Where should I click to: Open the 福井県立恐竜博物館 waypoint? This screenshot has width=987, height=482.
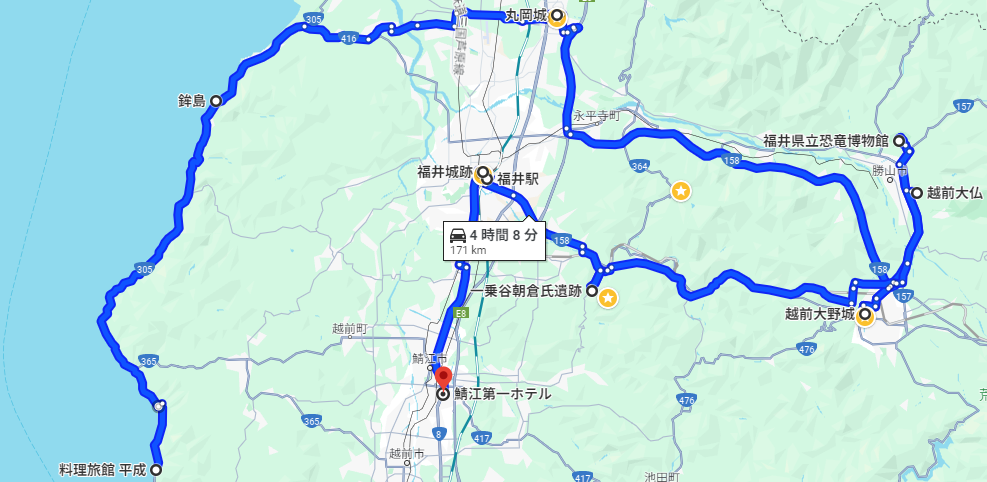[x=898, y=141]
